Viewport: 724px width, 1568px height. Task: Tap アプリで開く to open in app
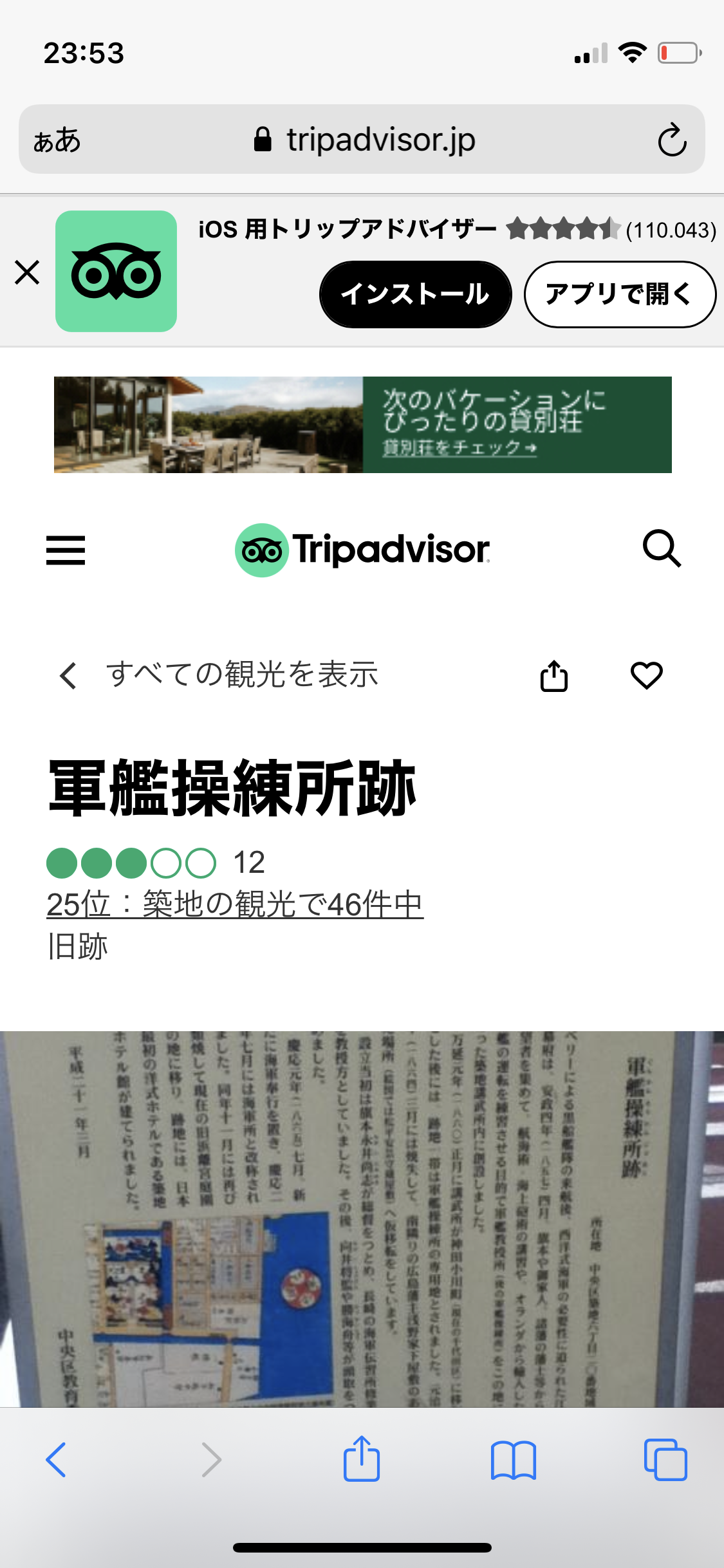[x=619, y=294]
